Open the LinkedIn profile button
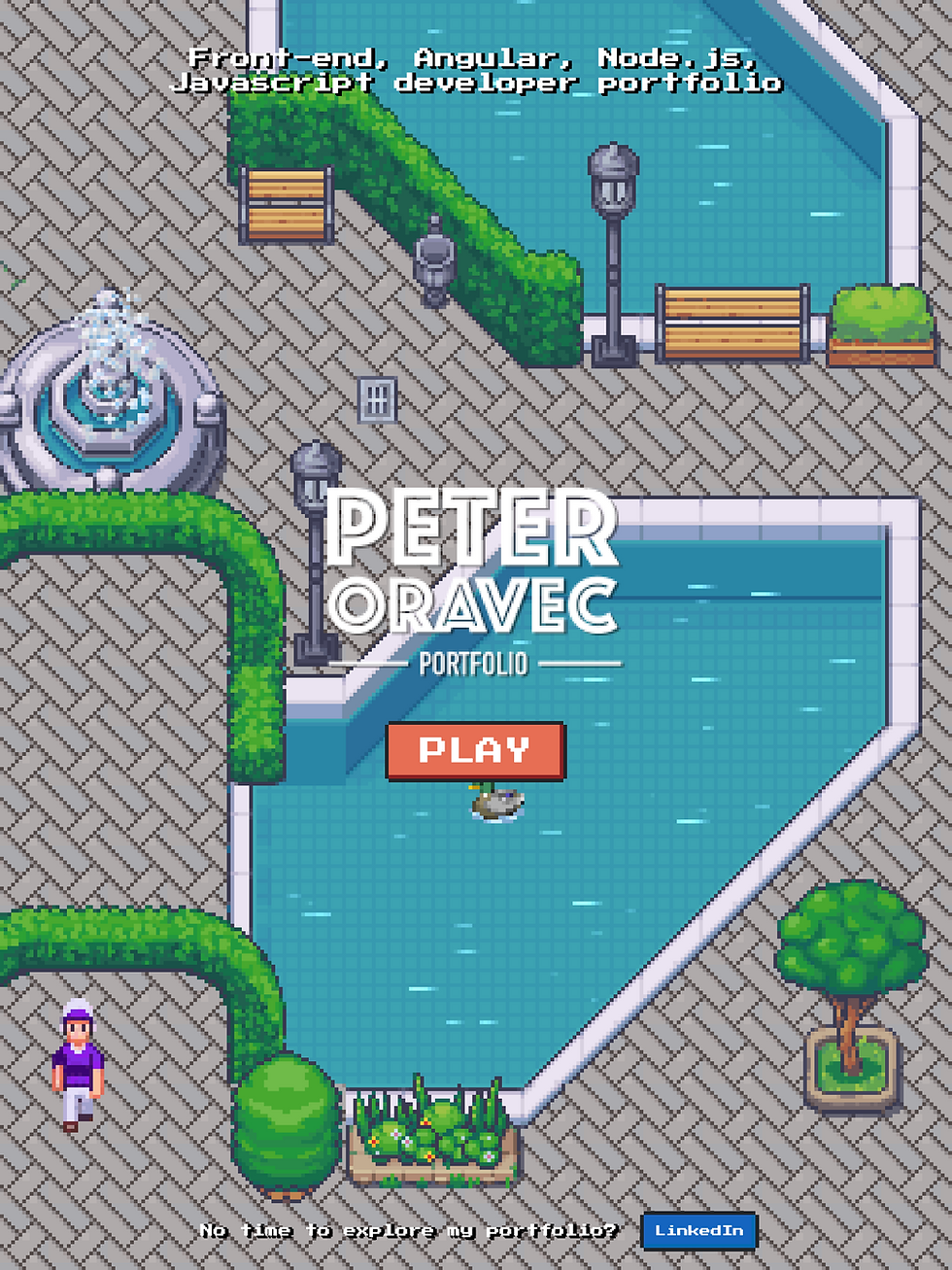 [698, 1230]
